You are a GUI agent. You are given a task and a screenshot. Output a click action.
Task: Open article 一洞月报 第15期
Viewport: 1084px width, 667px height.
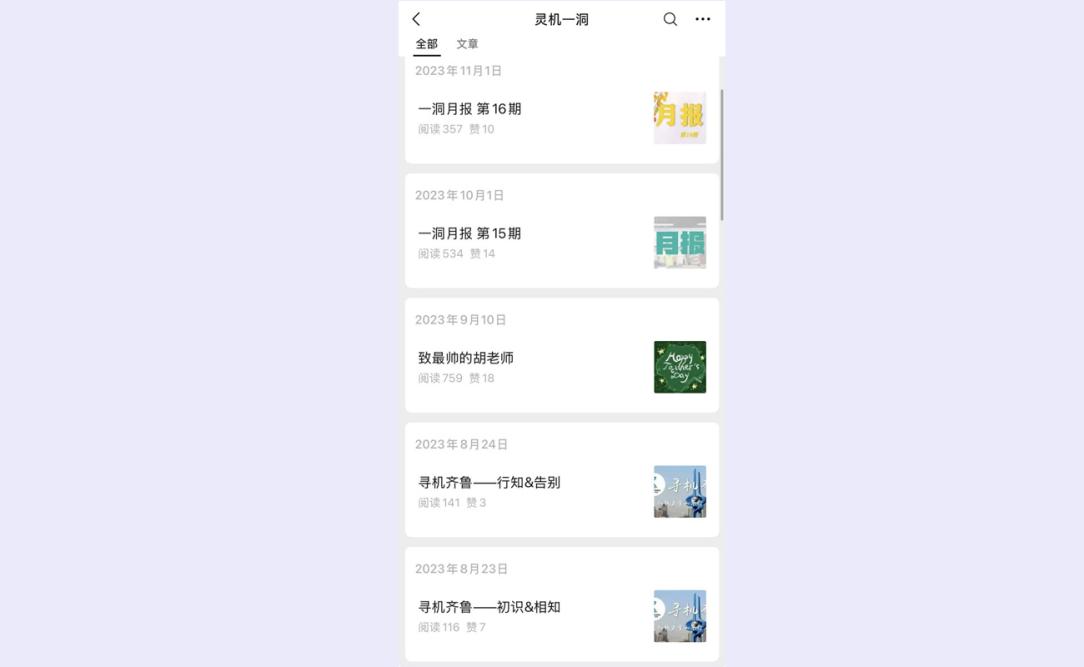562,231
